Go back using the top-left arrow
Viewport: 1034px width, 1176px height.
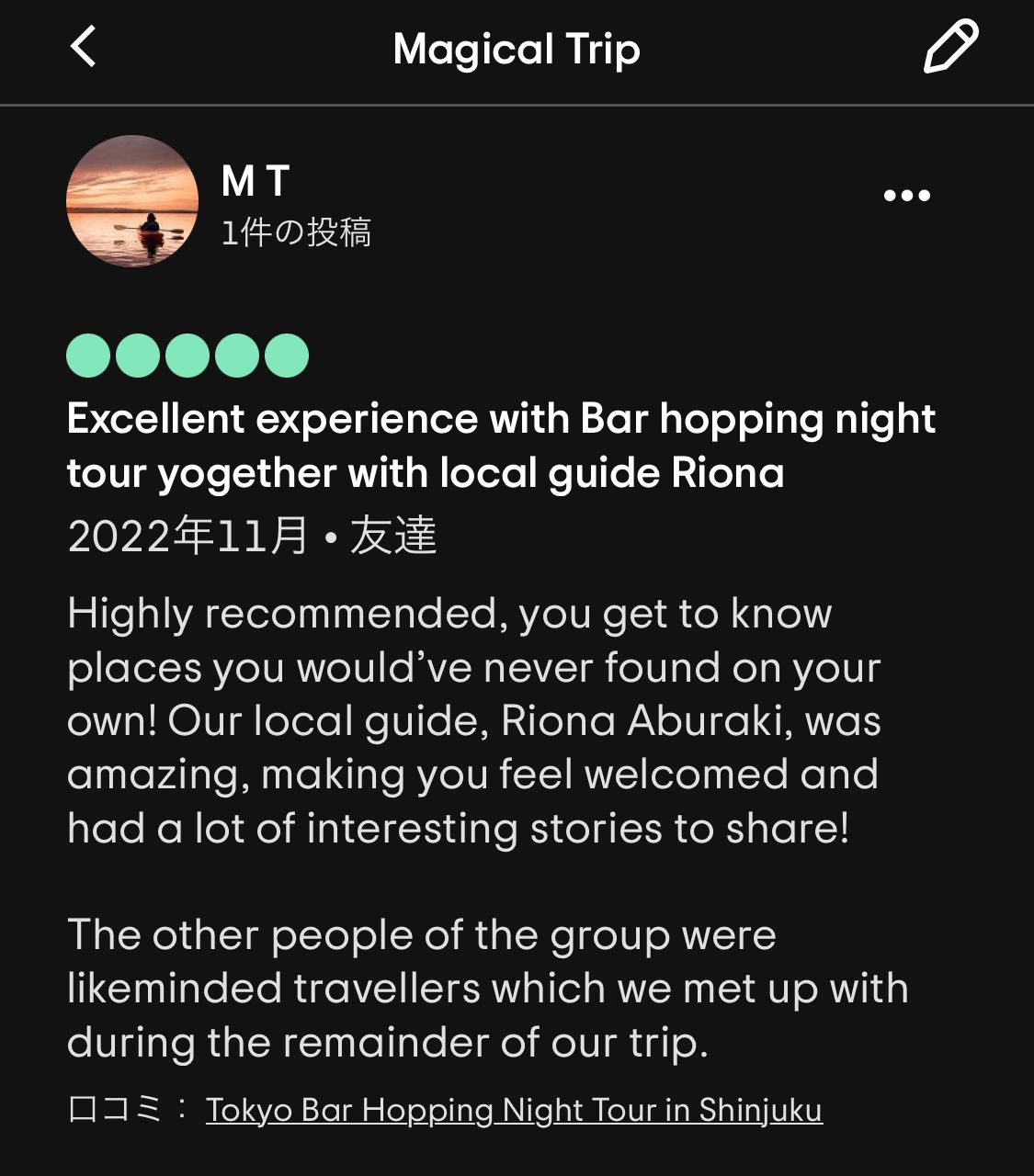click(84, 47)
